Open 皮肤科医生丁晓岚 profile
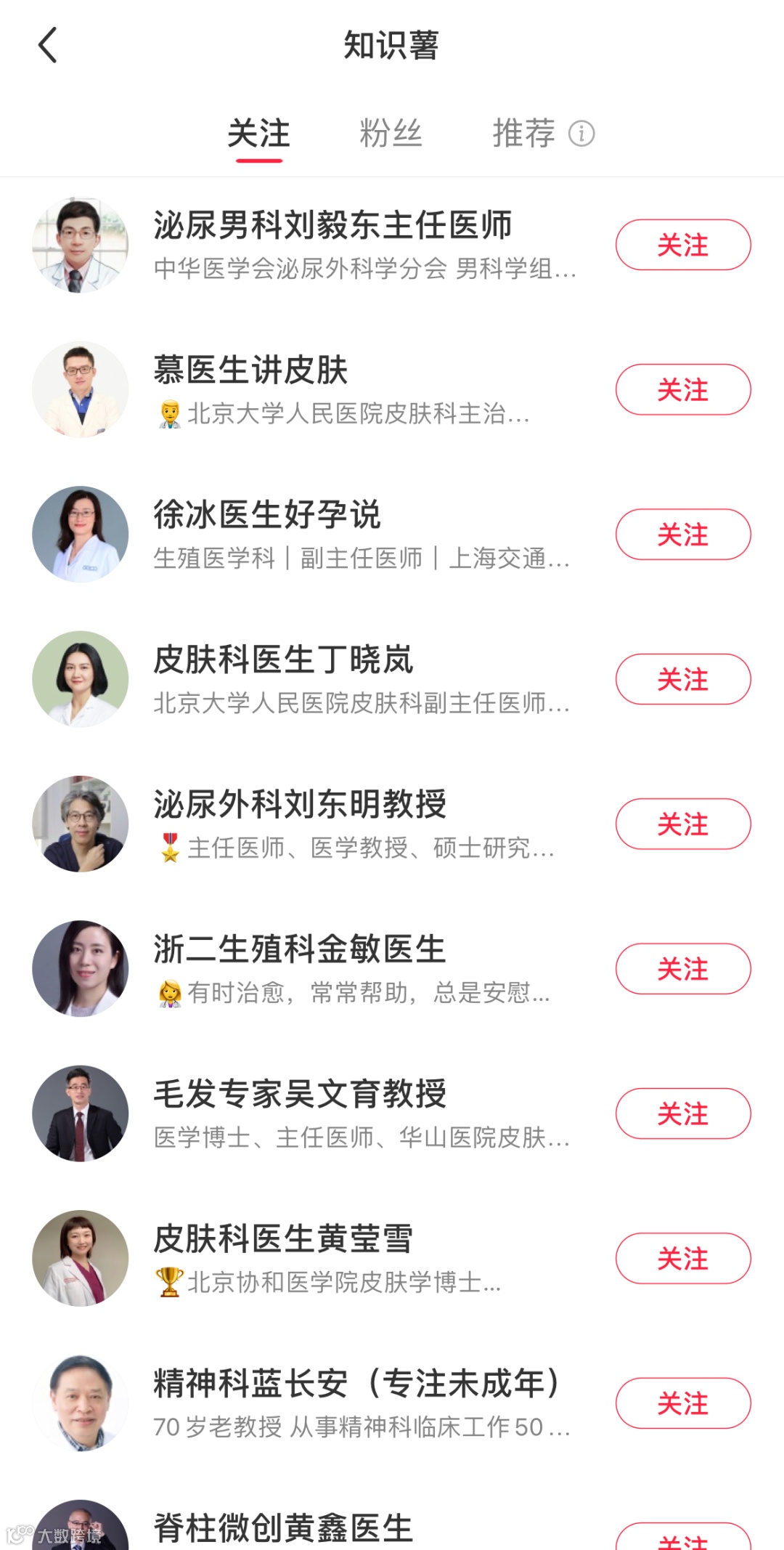Screen dimensions: 784x1550 283,660
